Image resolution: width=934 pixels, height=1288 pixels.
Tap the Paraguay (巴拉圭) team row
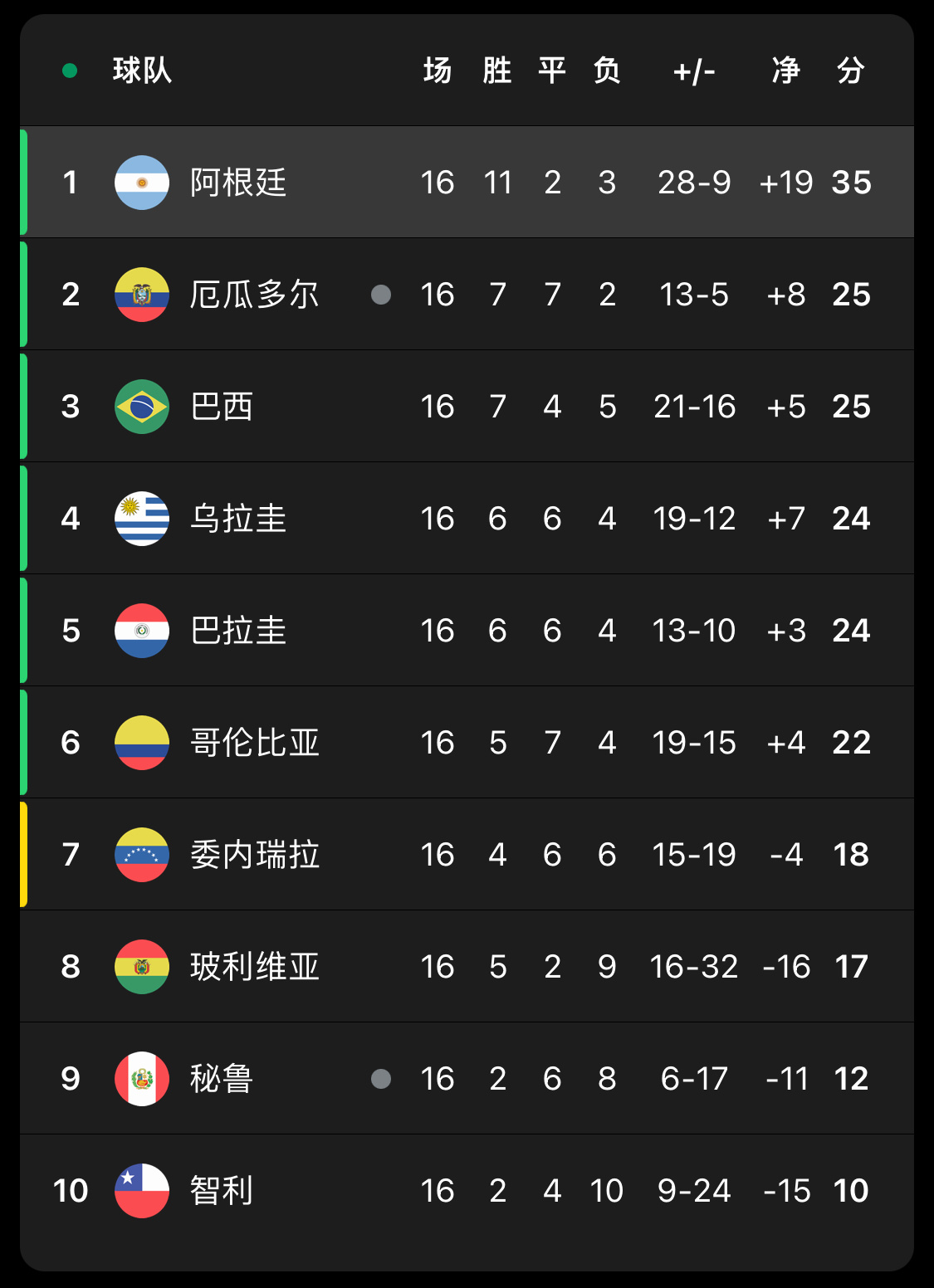[238, 631]
